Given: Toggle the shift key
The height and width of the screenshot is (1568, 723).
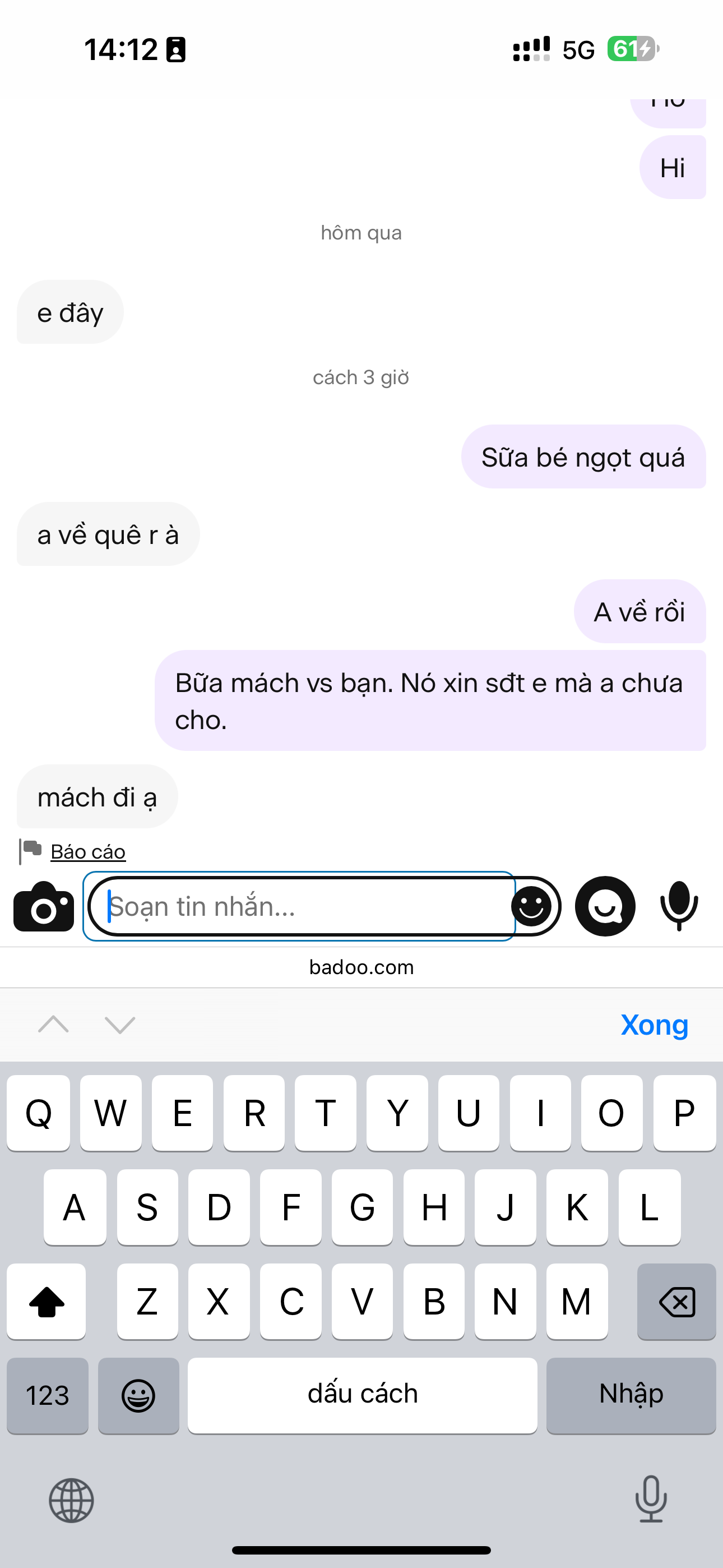Looking at the screenshot, I should (47, 1302).
